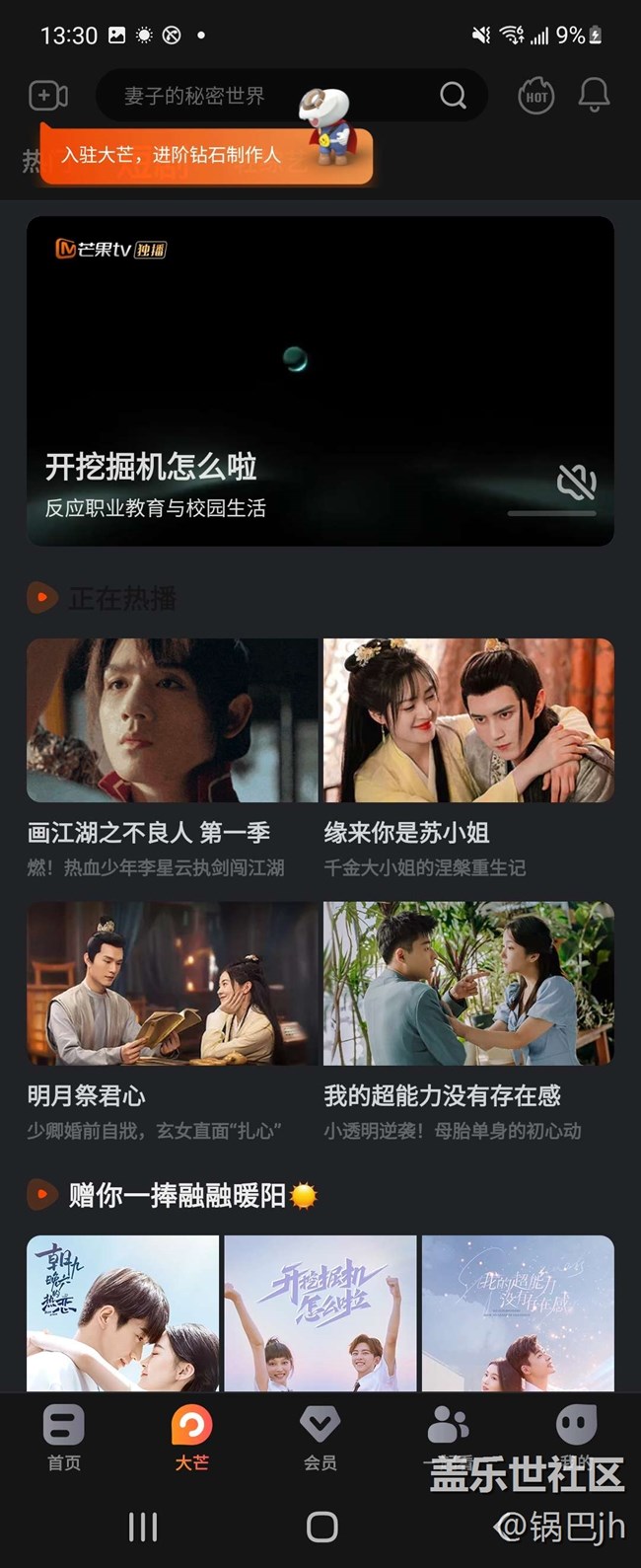Tap the magnifier search icon
The height and width of the screenshot is (1568, 641).
tap(453, 96)
